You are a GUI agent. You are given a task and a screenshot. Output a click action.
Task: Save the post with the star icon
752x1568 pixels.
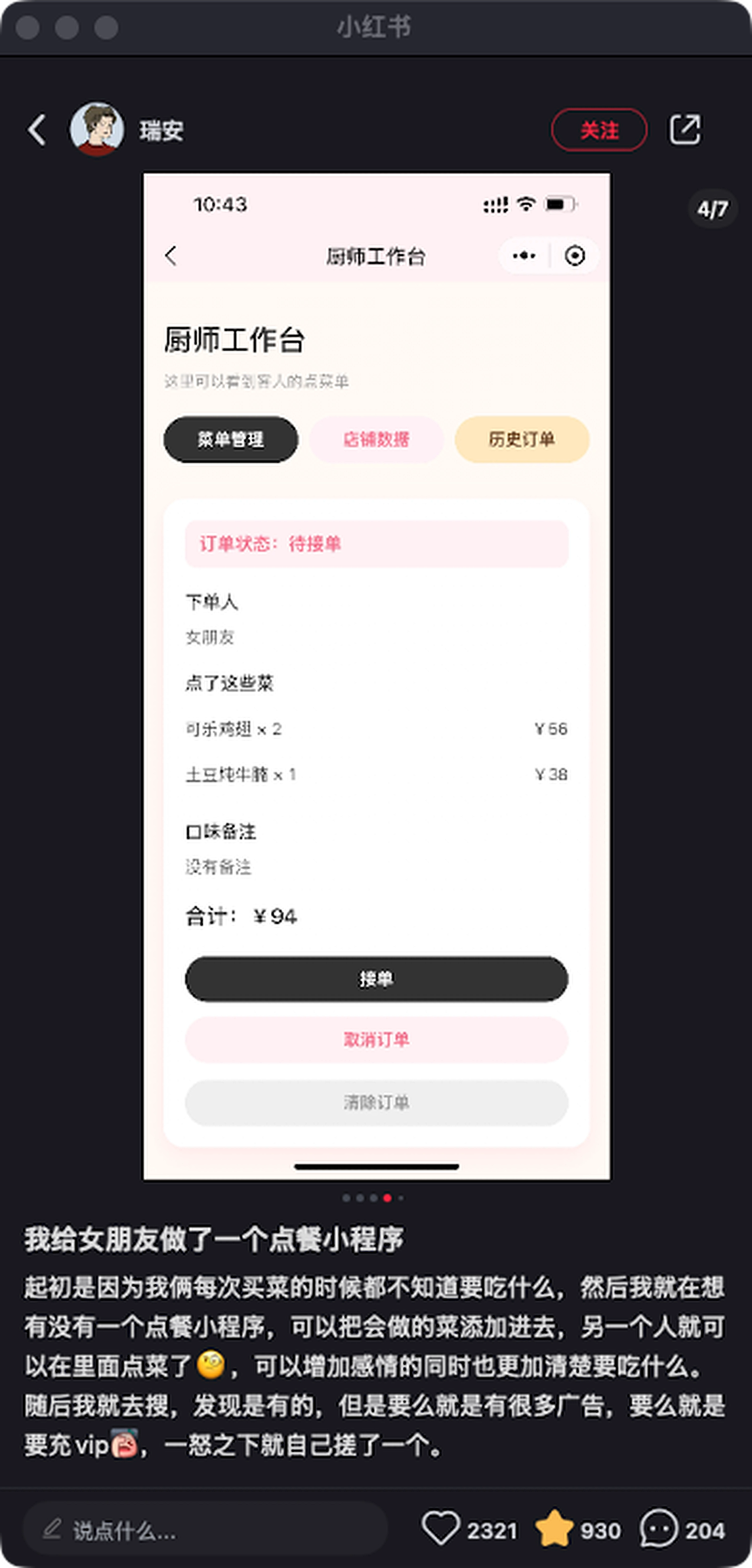tap(554, 1529)
